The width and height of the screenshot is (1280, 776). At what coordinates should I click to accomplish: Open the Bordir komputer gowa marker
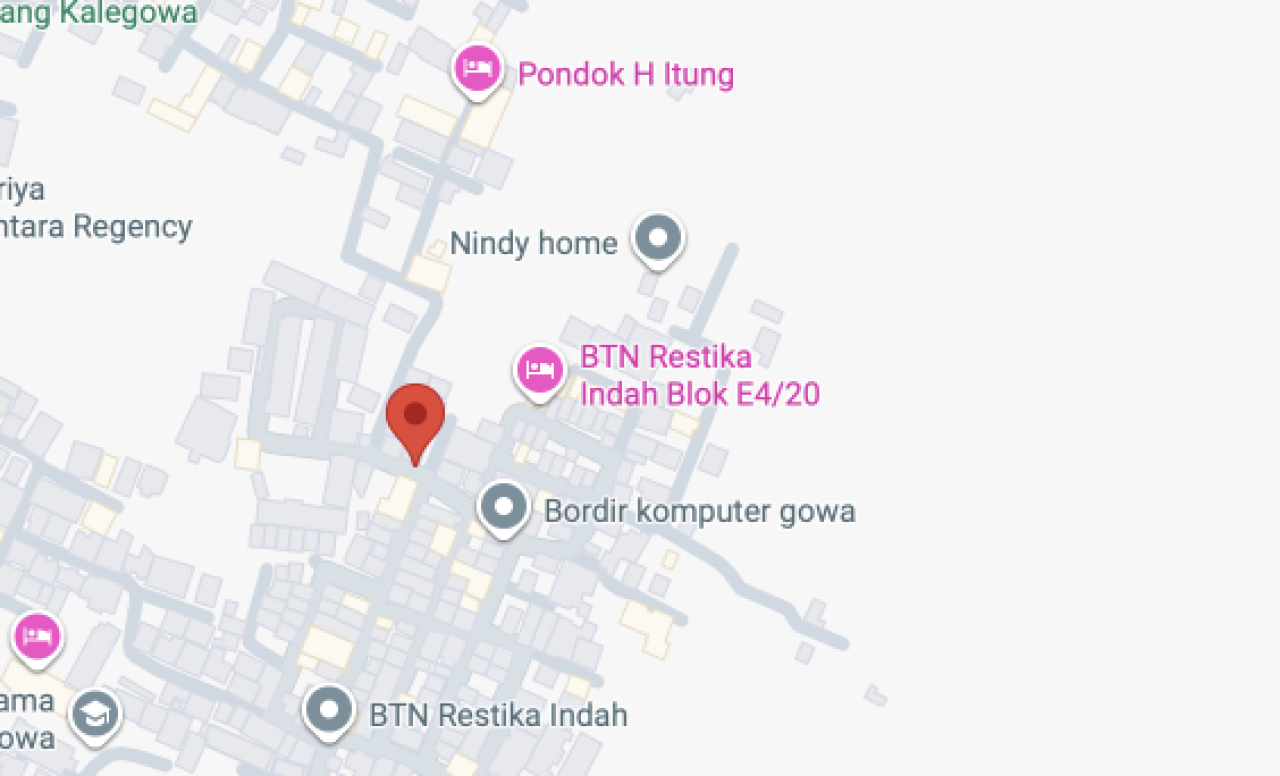(503, 508)
